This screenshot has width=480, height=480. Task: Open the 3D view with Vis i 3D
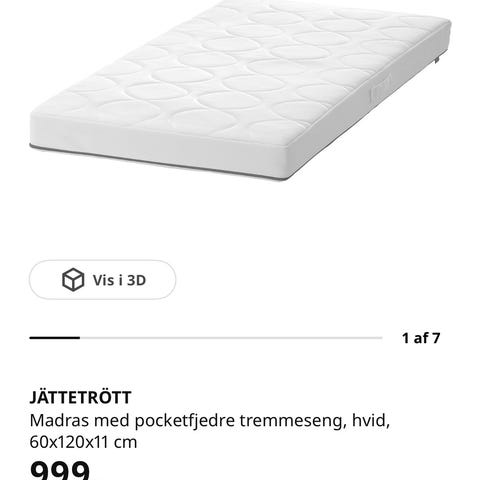tap(102, 280)
